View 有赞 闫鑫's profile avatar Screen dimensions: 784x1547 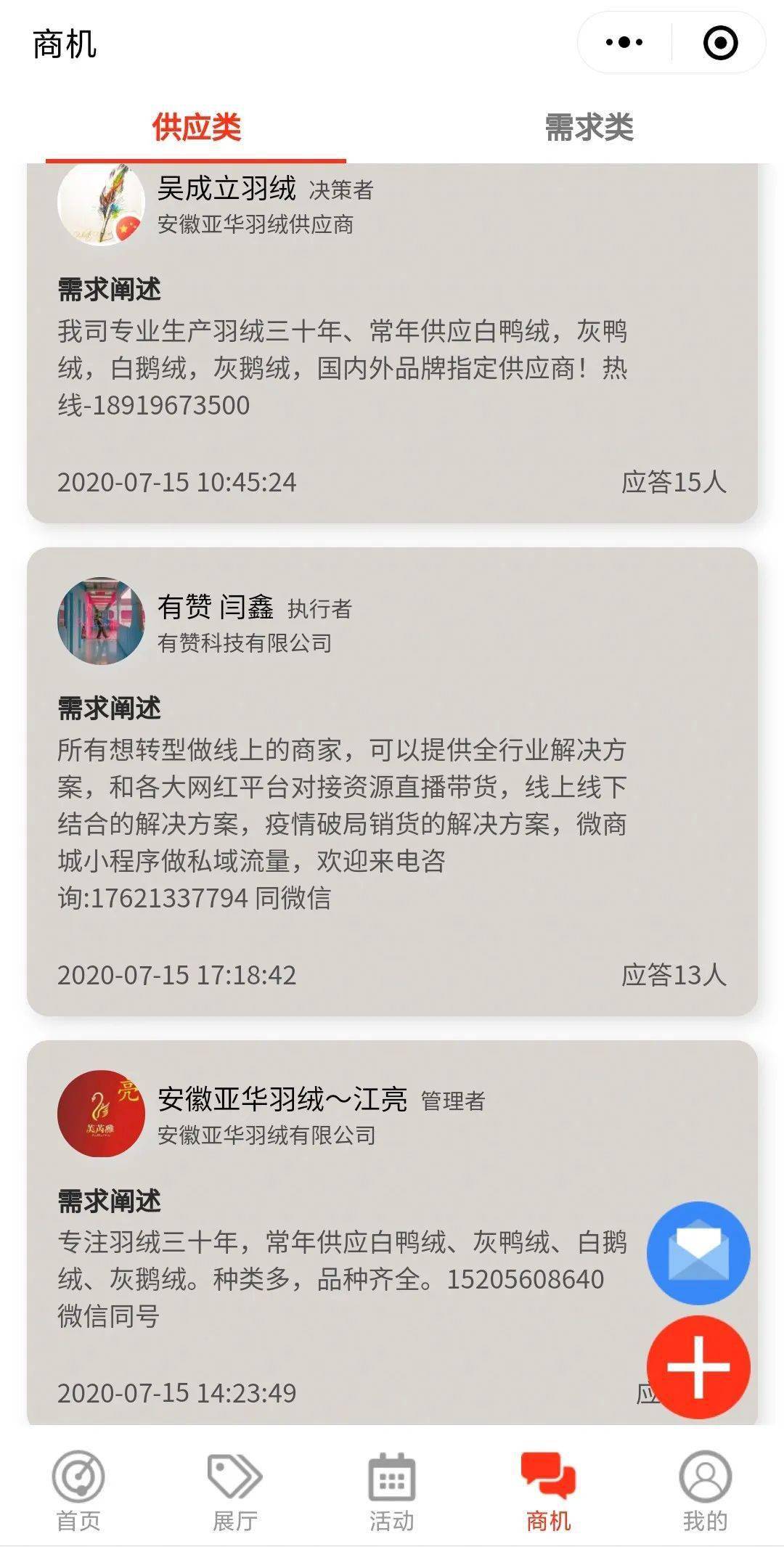coord(101,621)
